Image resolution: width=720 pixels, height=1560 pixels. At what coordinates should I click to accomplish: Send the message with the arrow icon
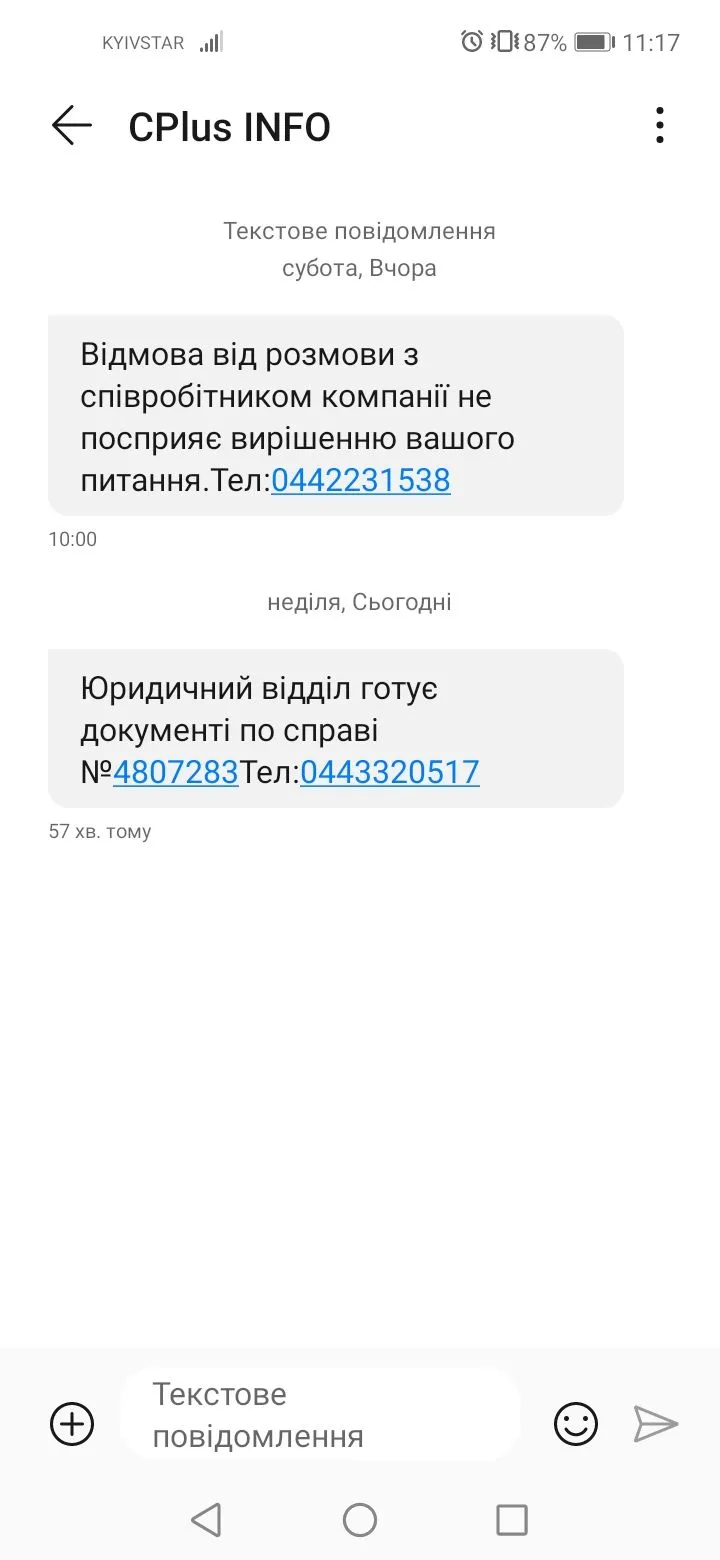click(656, 1424)
